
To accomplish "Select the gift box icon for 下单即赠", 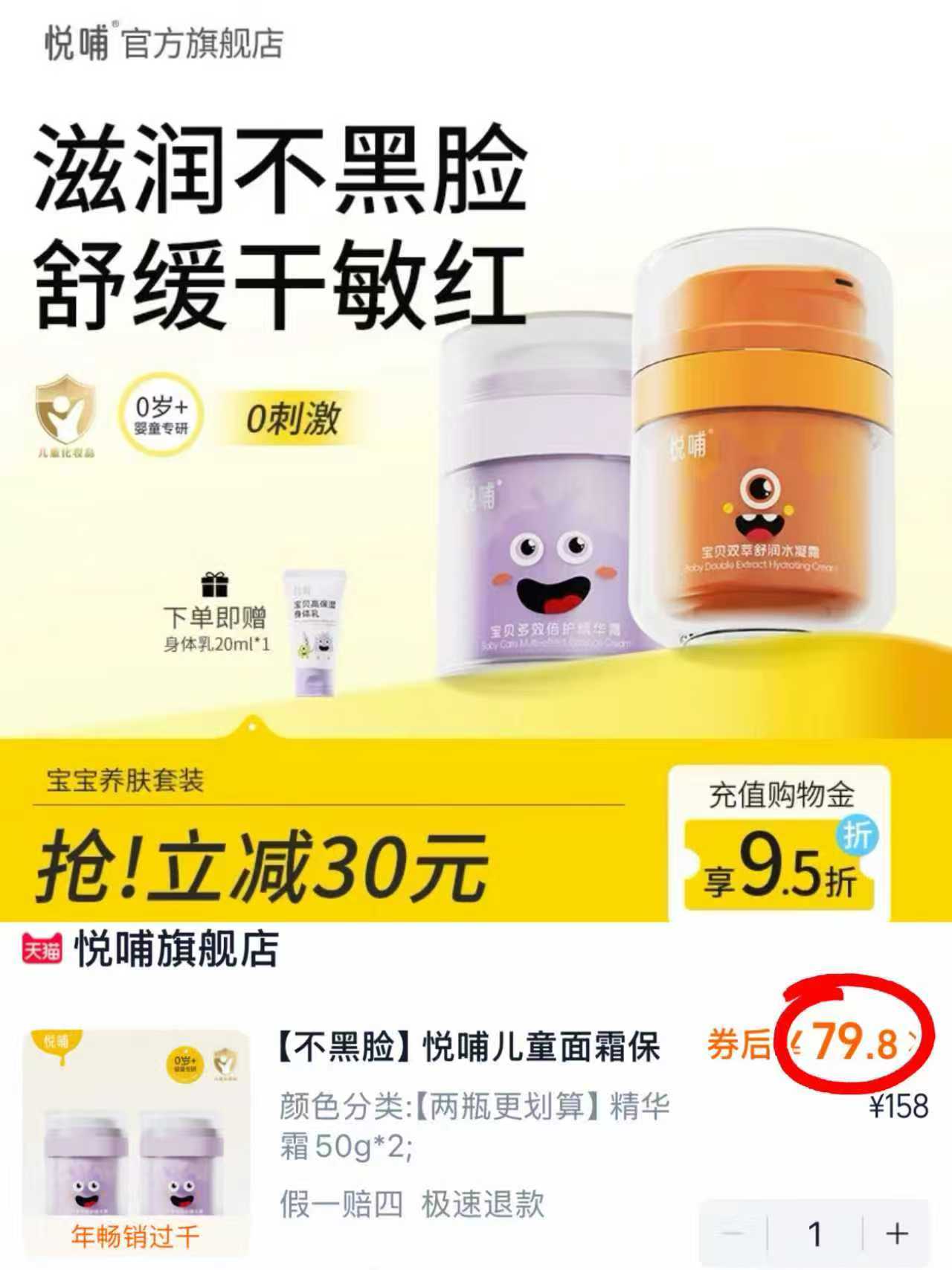I will pyautogui.click(x=215, y=588).
